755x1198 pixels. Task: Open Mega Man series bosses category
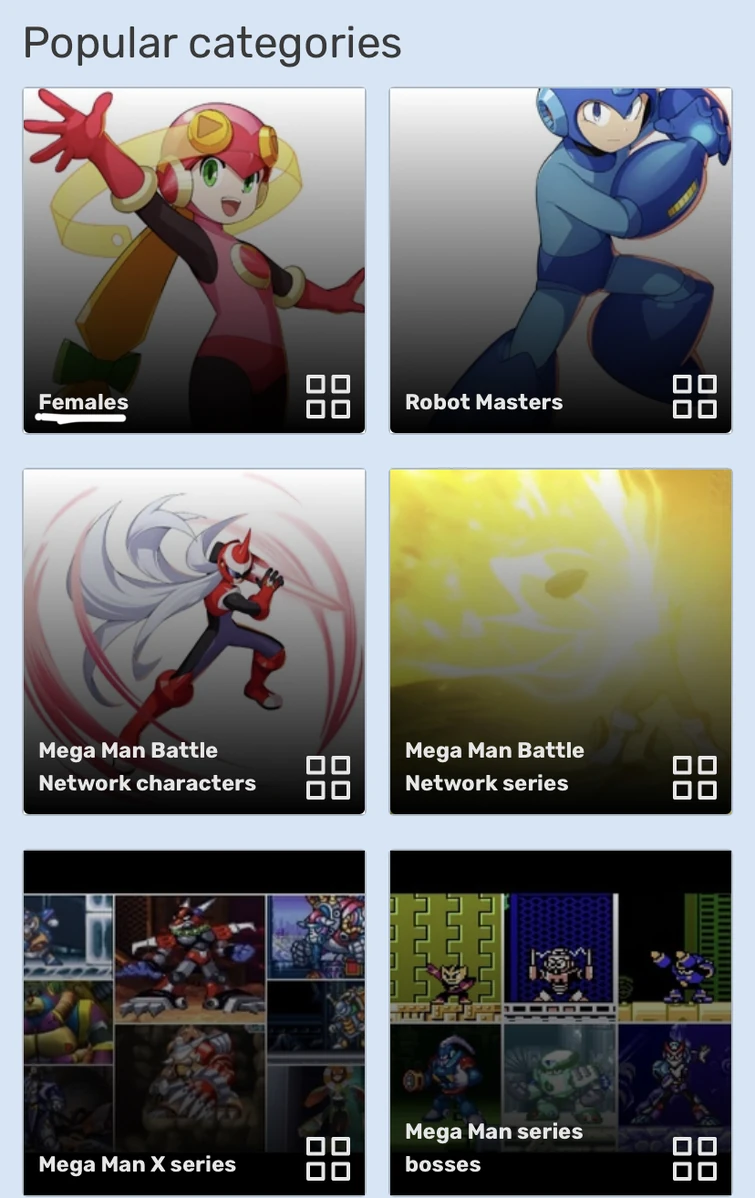pos(494,1147)
